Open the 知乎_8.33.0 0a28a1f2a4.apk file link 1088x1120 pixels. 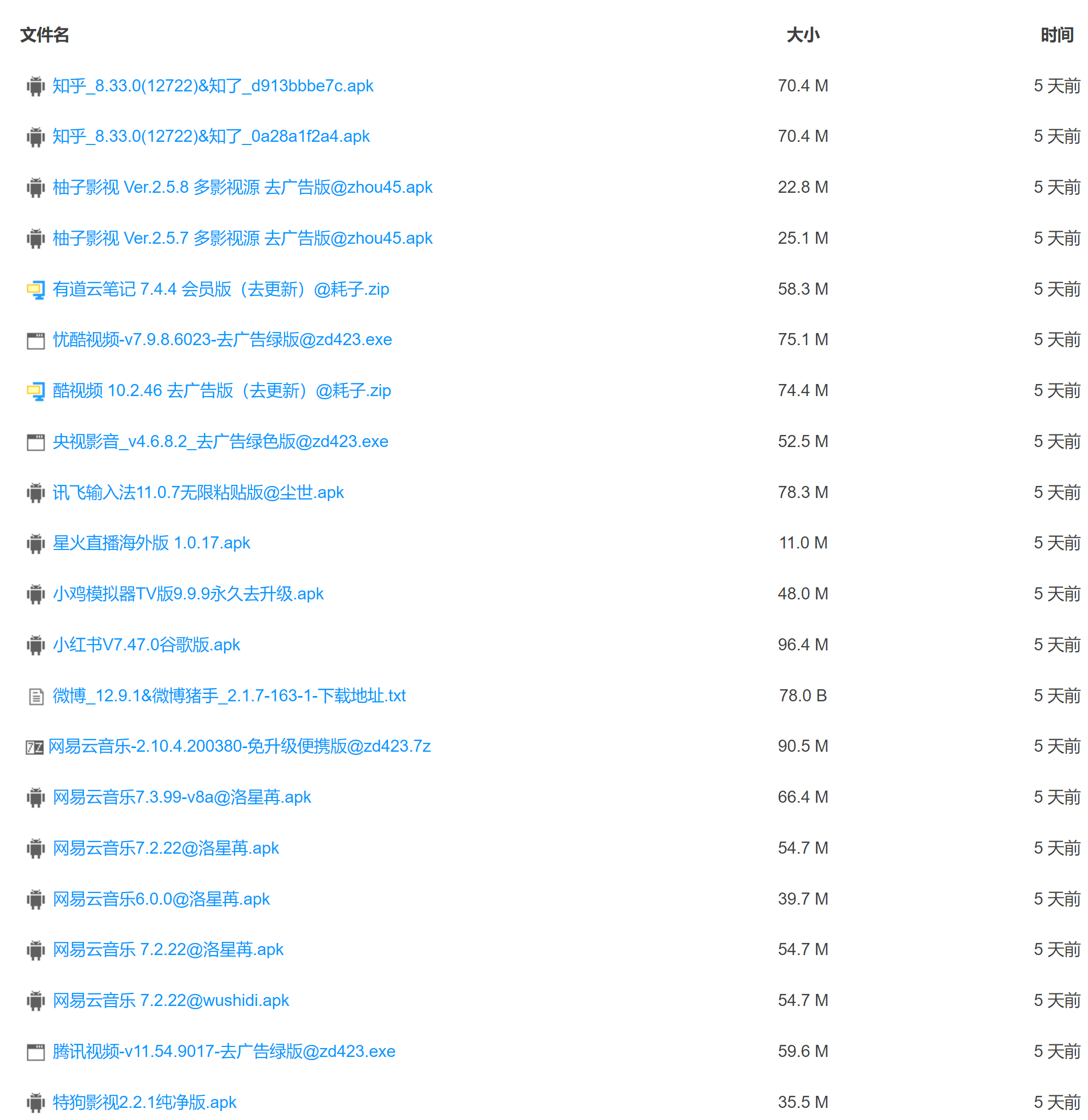[211, 137]
